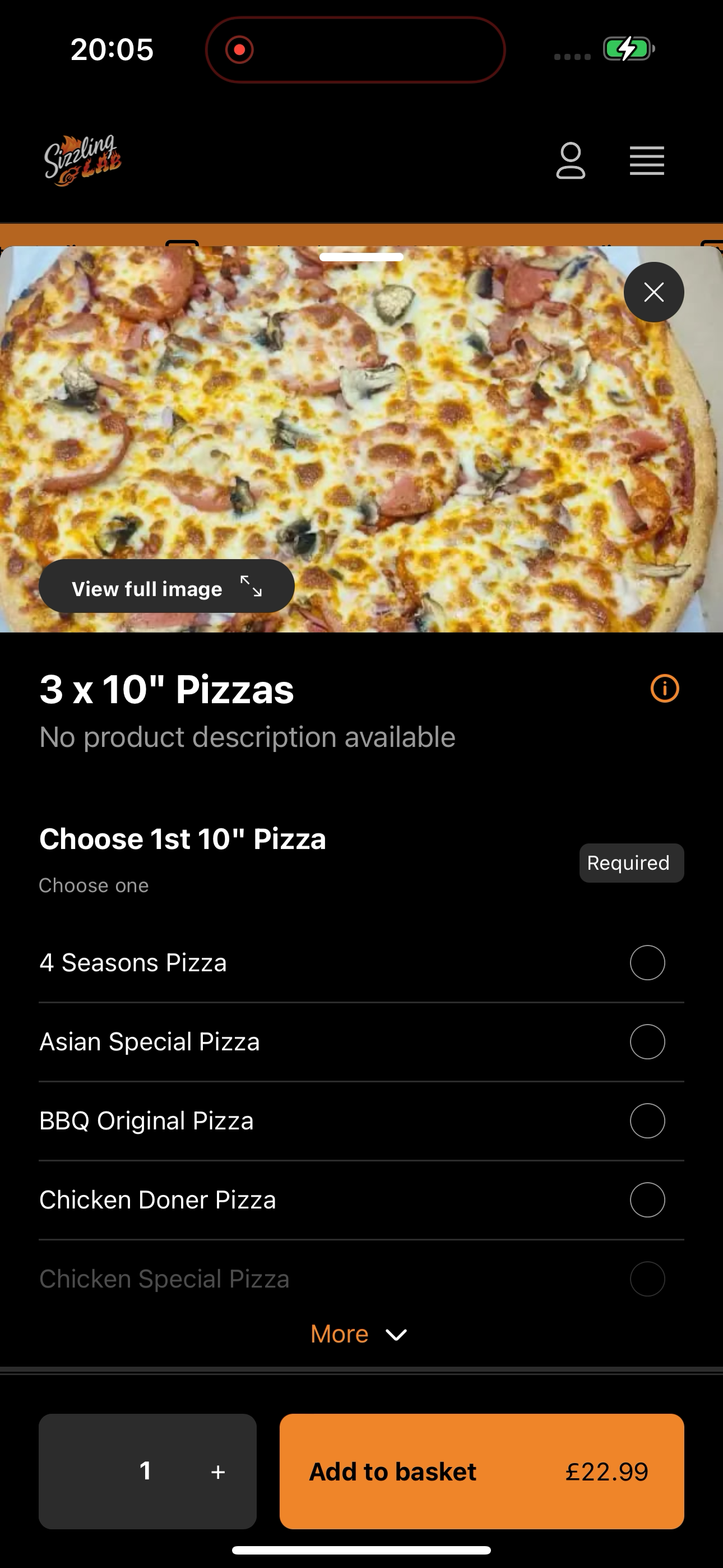Open the hamburger menu
This screenshot has width=723, height=1568.
[x=646, y=161]
